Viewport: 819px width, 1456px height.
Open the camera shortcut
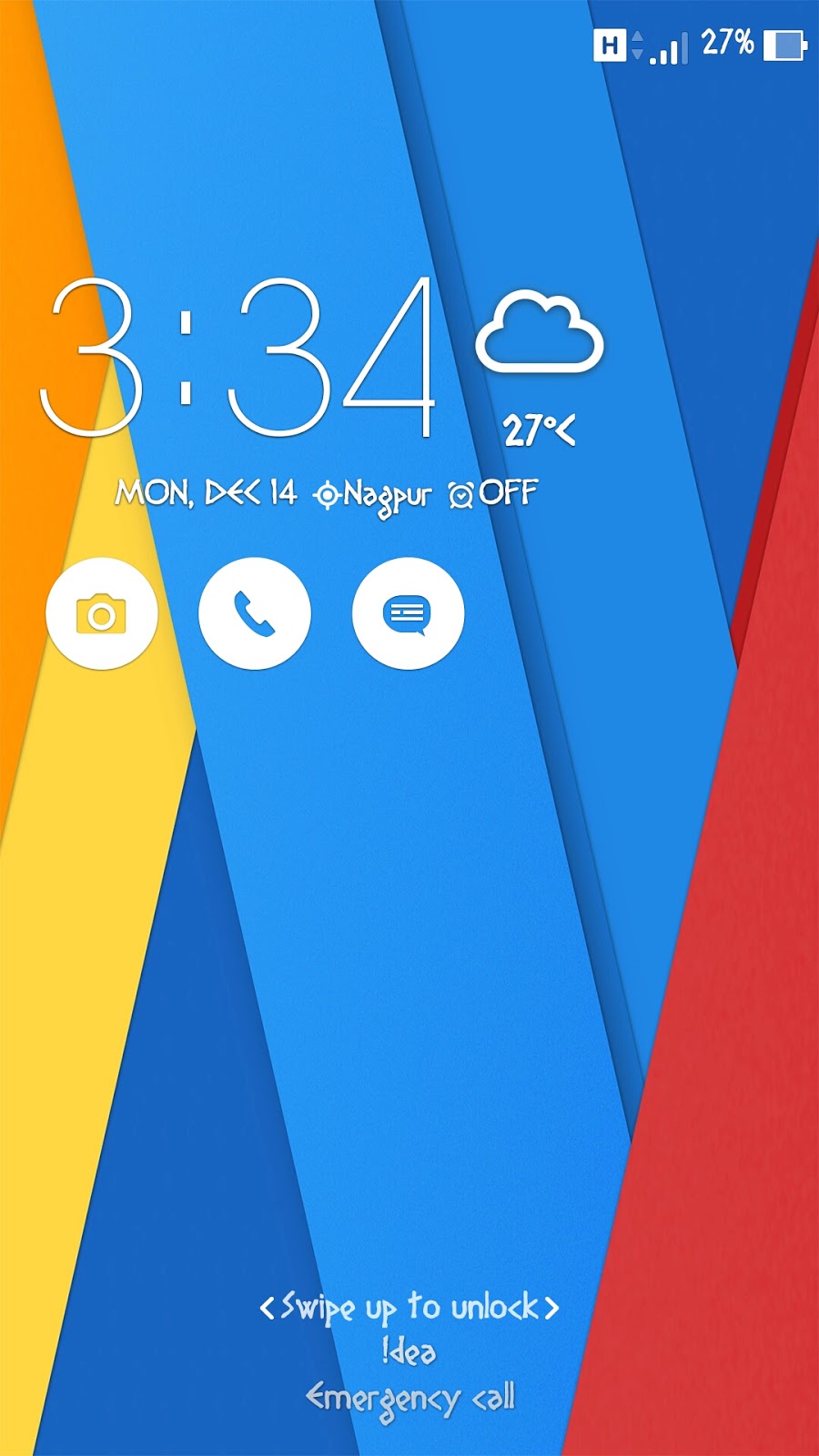pyautogui.click(x=102, y=614)
